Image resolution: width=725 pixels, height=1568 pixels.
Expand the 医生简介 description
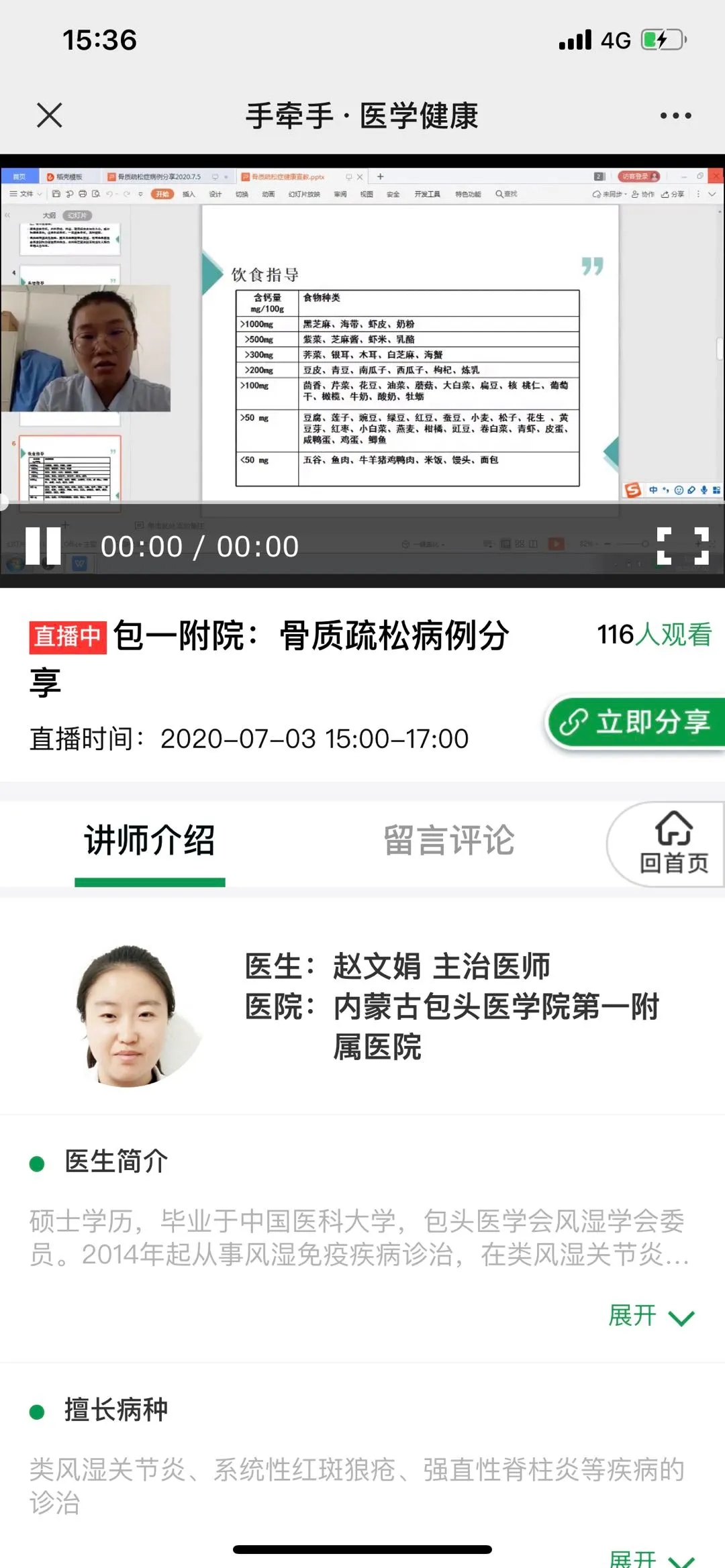coord(650,1316)
